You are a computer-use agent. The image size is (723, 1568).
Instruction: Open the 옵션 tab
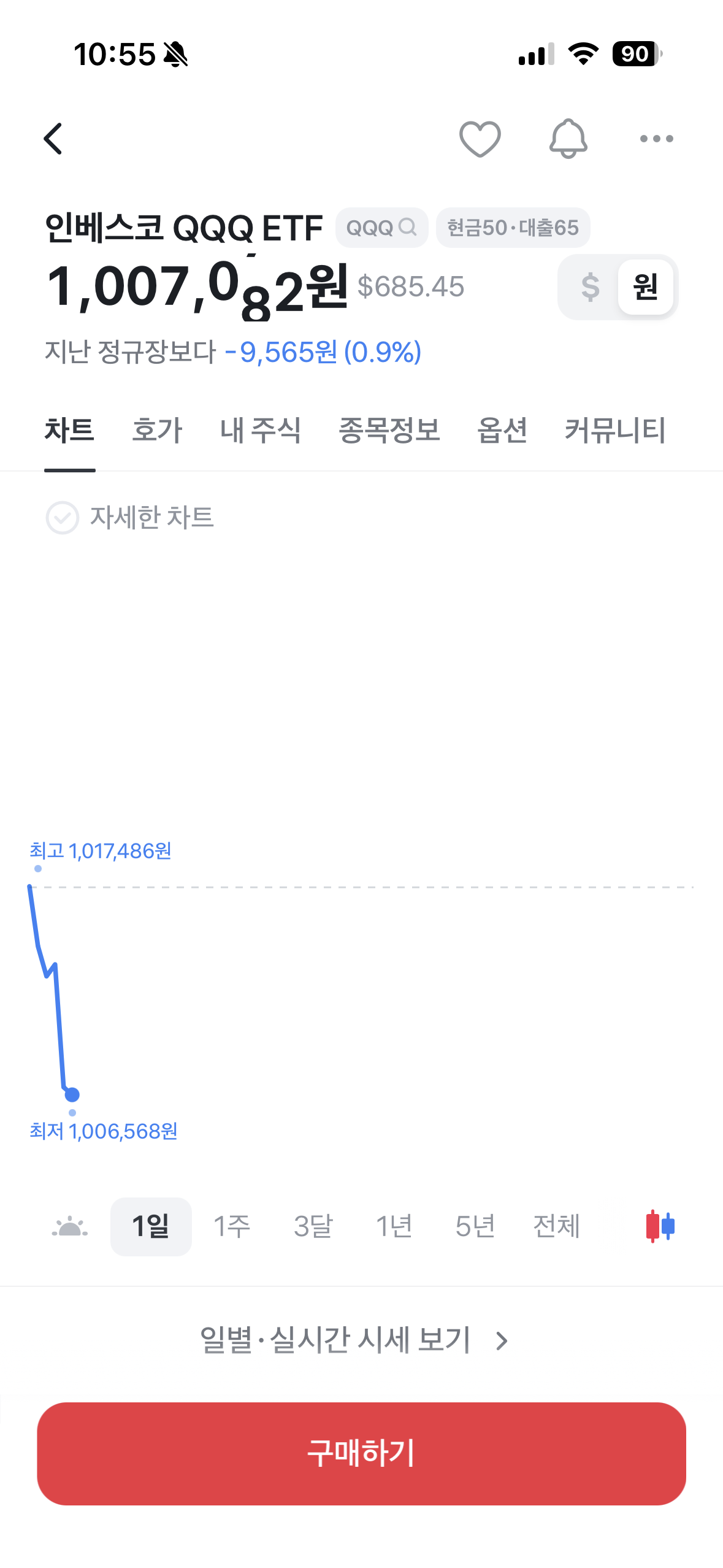(x=502, y=430)
